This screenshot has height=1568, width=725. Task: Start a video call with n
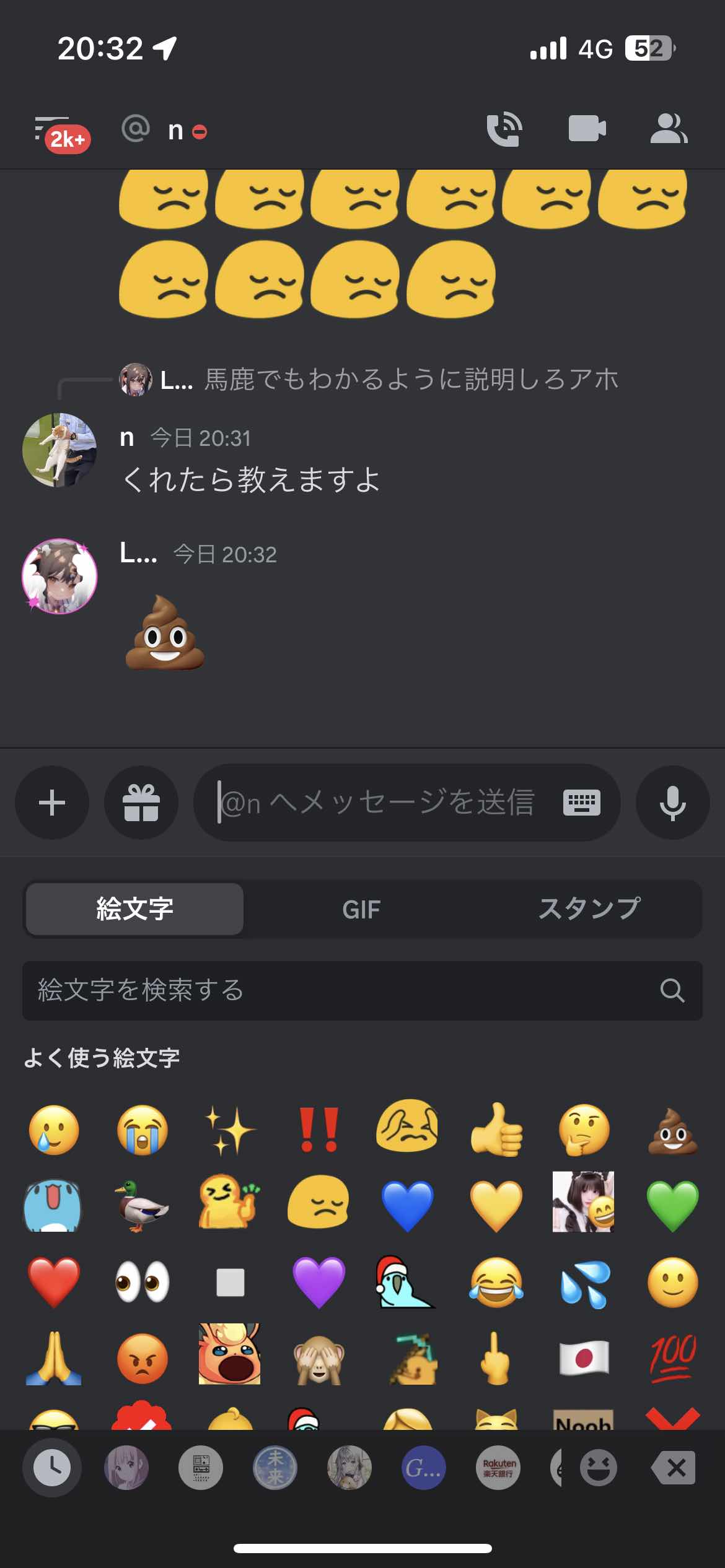pos(587,129)
